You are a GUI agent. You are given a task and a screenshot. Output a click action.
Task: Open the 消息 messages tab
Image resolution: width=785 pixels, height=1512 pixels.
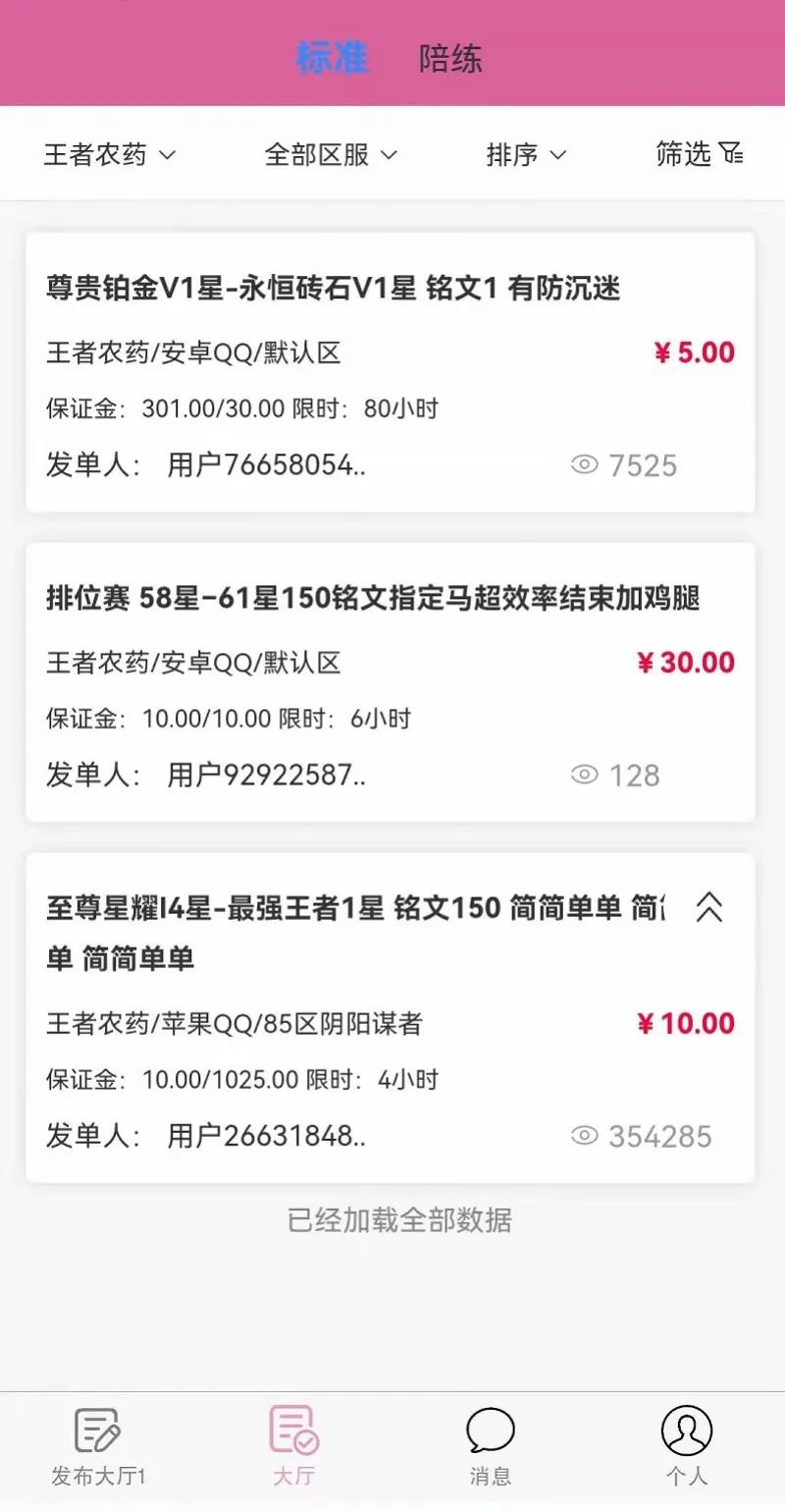[491, 1445]
